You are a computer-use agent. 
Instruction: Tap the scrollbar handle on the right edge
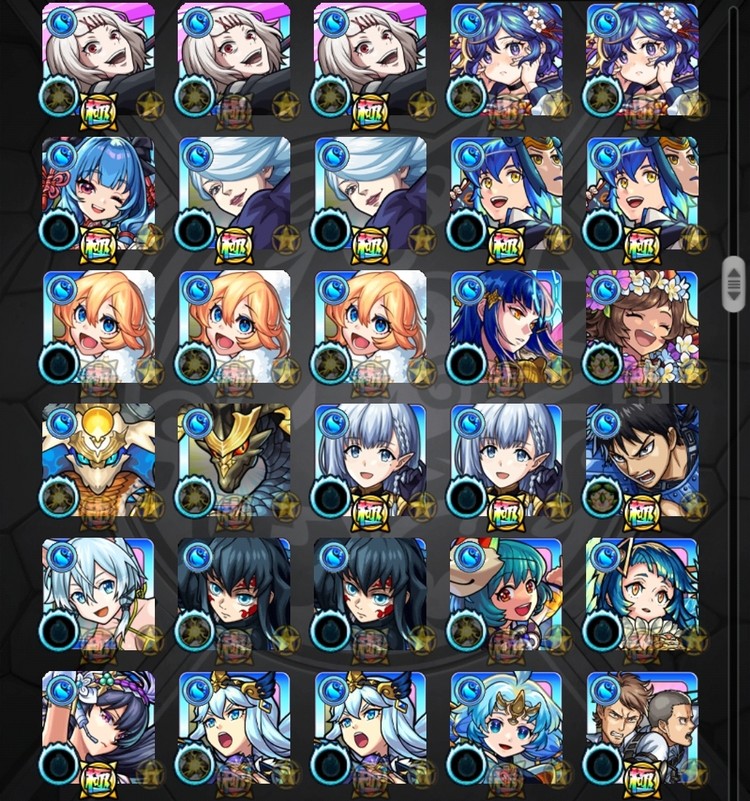tap(734, 284)
